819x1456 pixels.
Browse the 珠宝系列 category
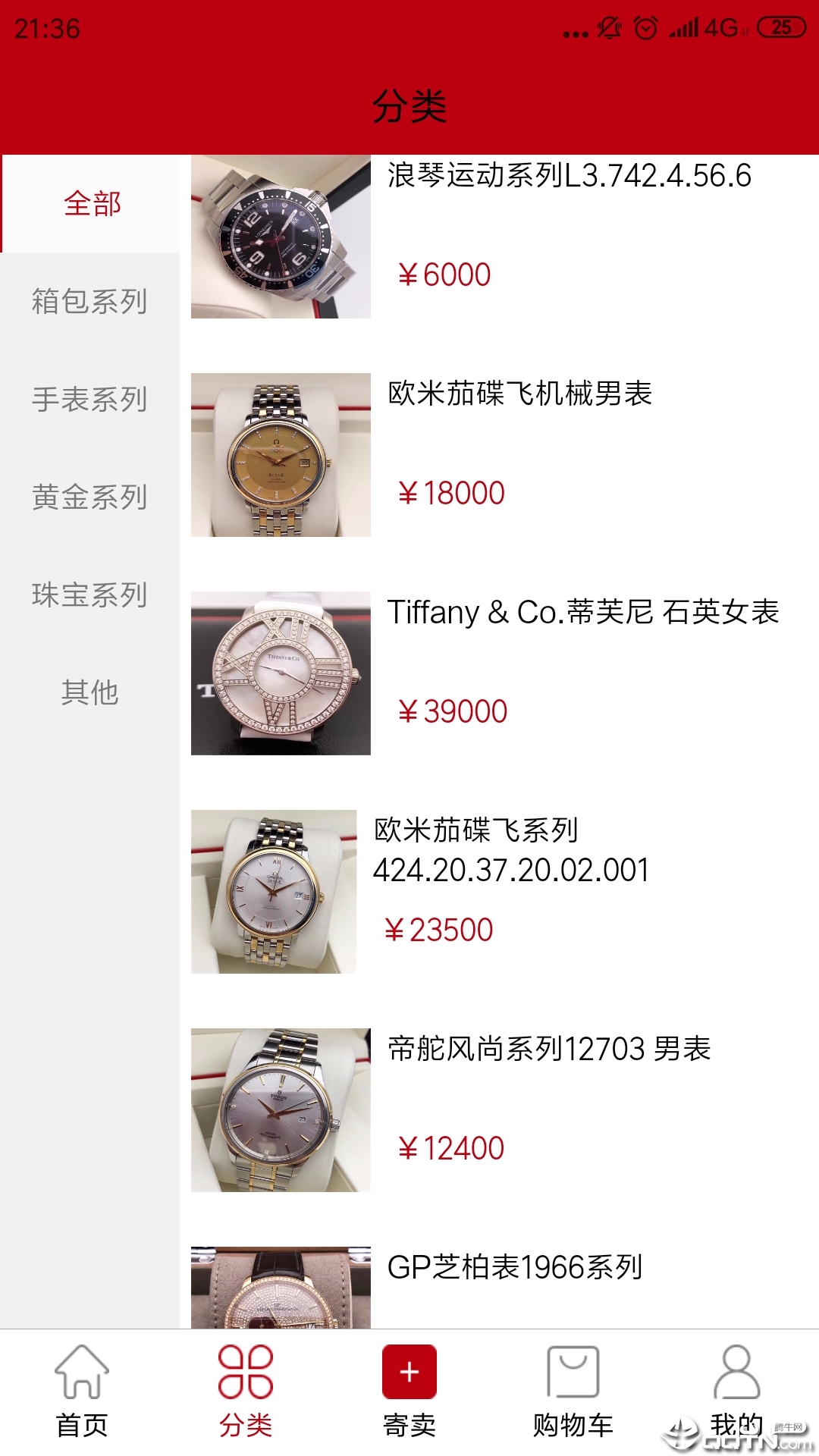pos(89,595)
